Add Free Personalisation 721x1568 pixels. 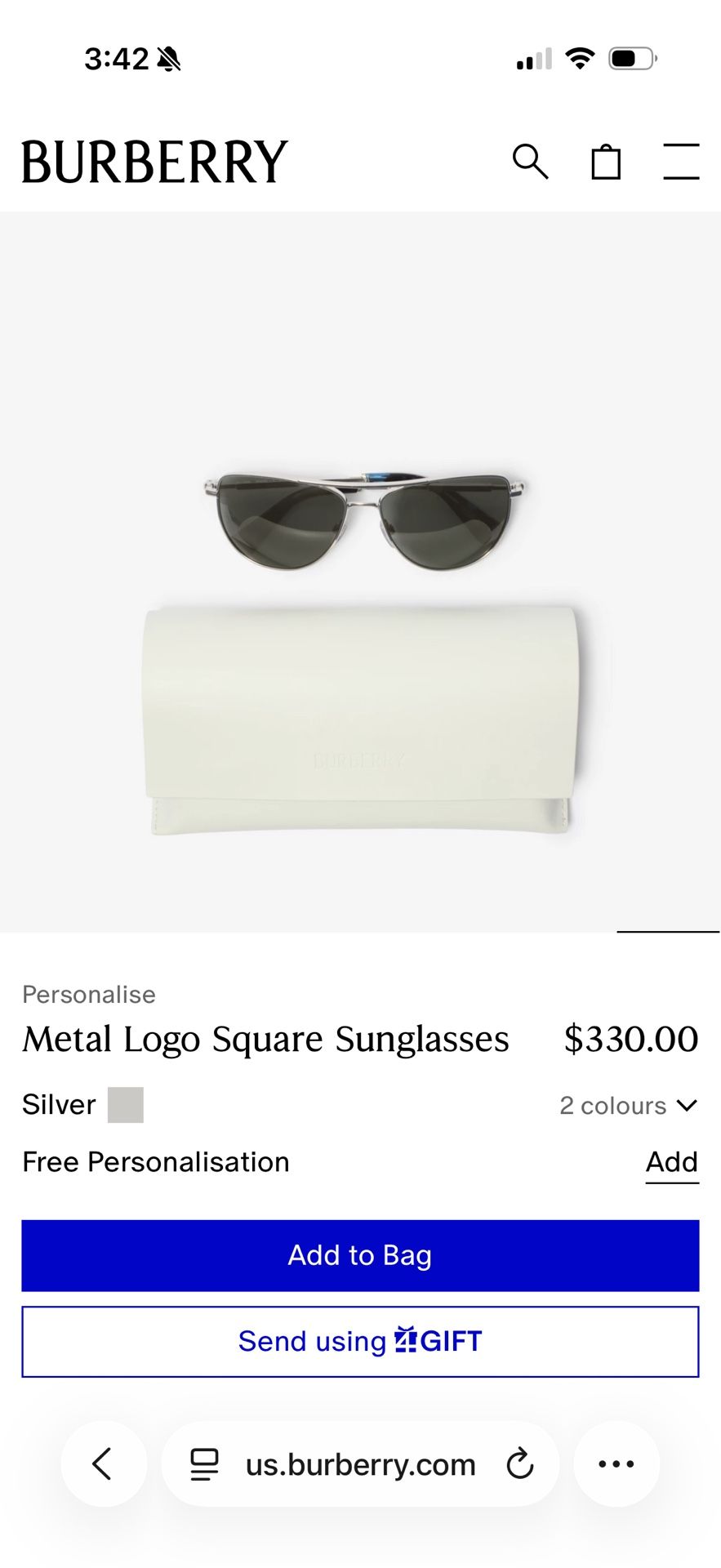pos(671,1161)
